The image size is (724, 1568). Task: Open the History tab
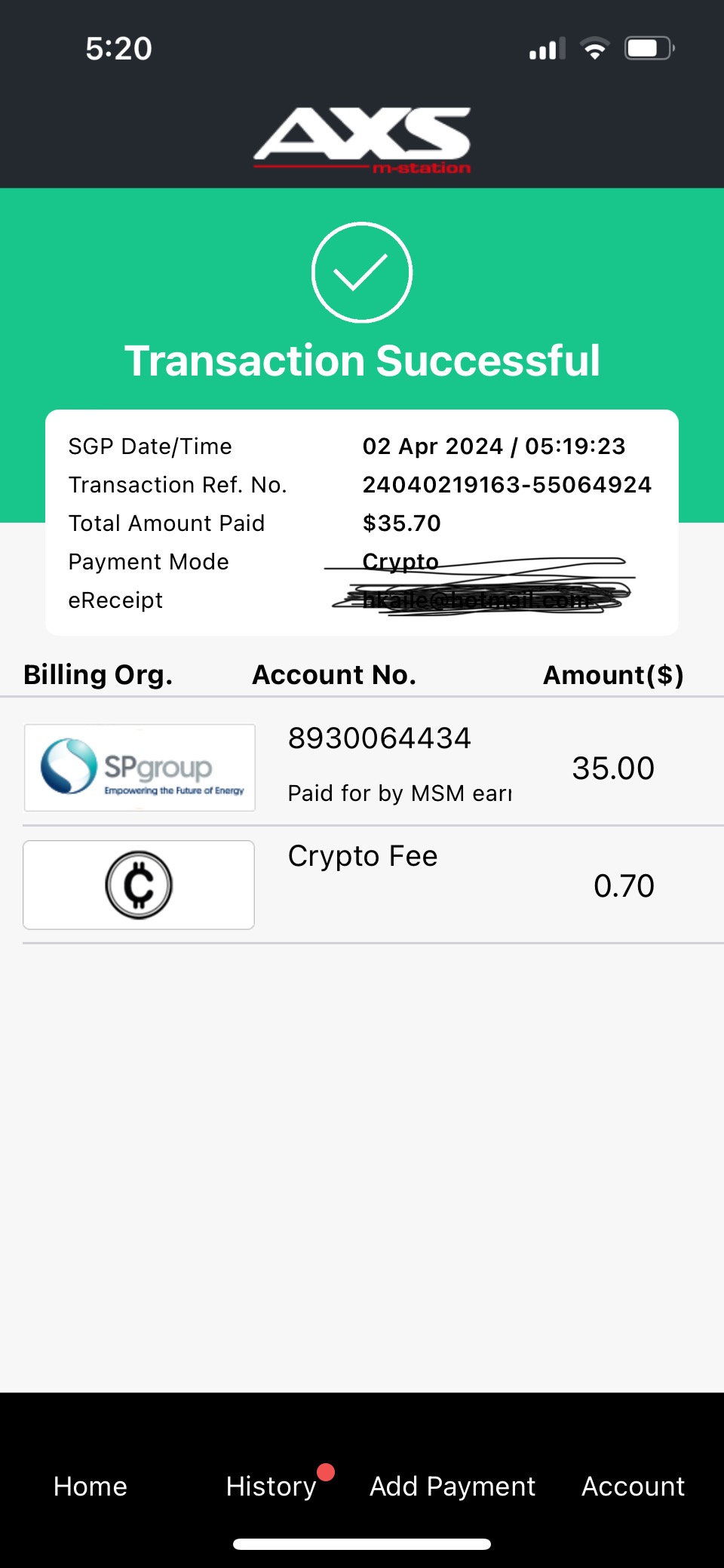click(x=271, y=1486)
